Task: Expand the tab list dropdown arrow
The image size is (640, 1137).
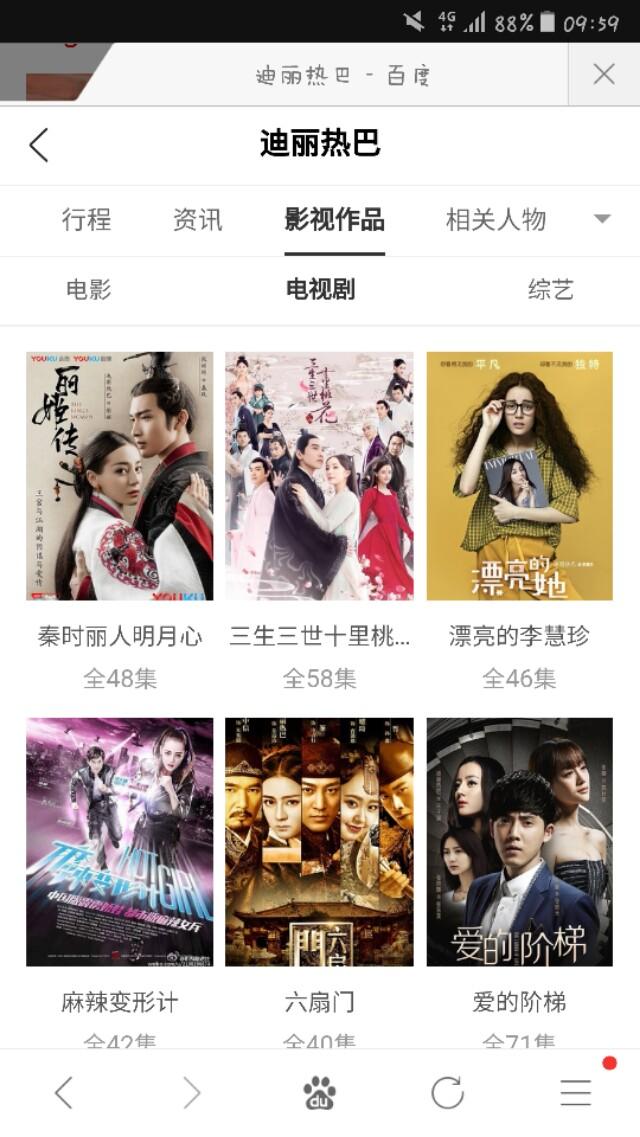Action: click(x=602, y=219)
